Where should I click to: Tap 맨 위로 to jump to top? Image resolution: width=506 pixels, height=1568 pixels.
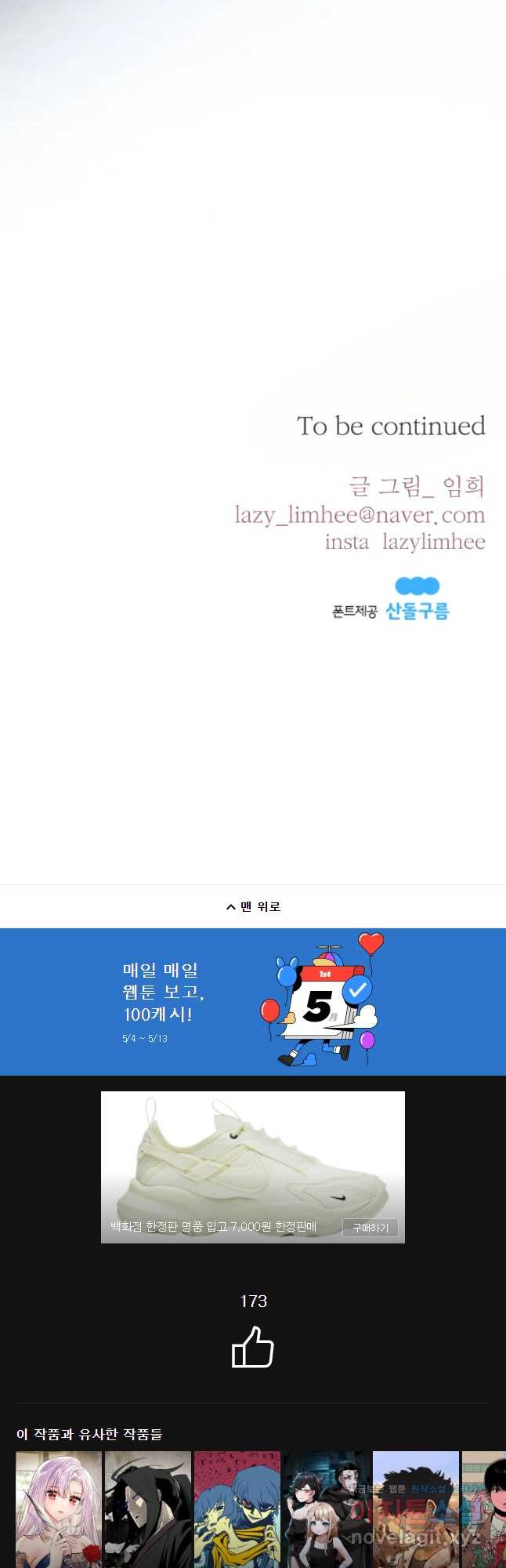(x=253, y=906)
